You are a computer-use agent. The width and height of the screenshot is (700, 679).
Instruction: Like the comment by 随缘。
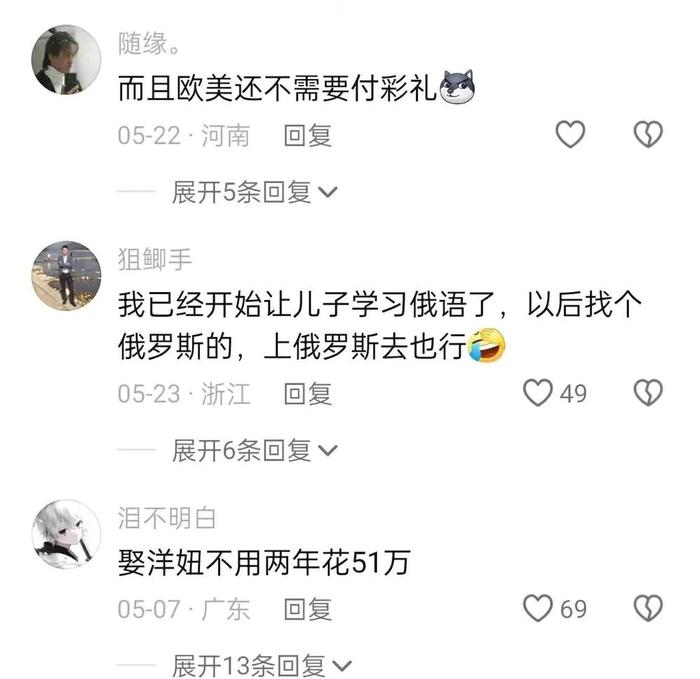(x=570, y=135)
